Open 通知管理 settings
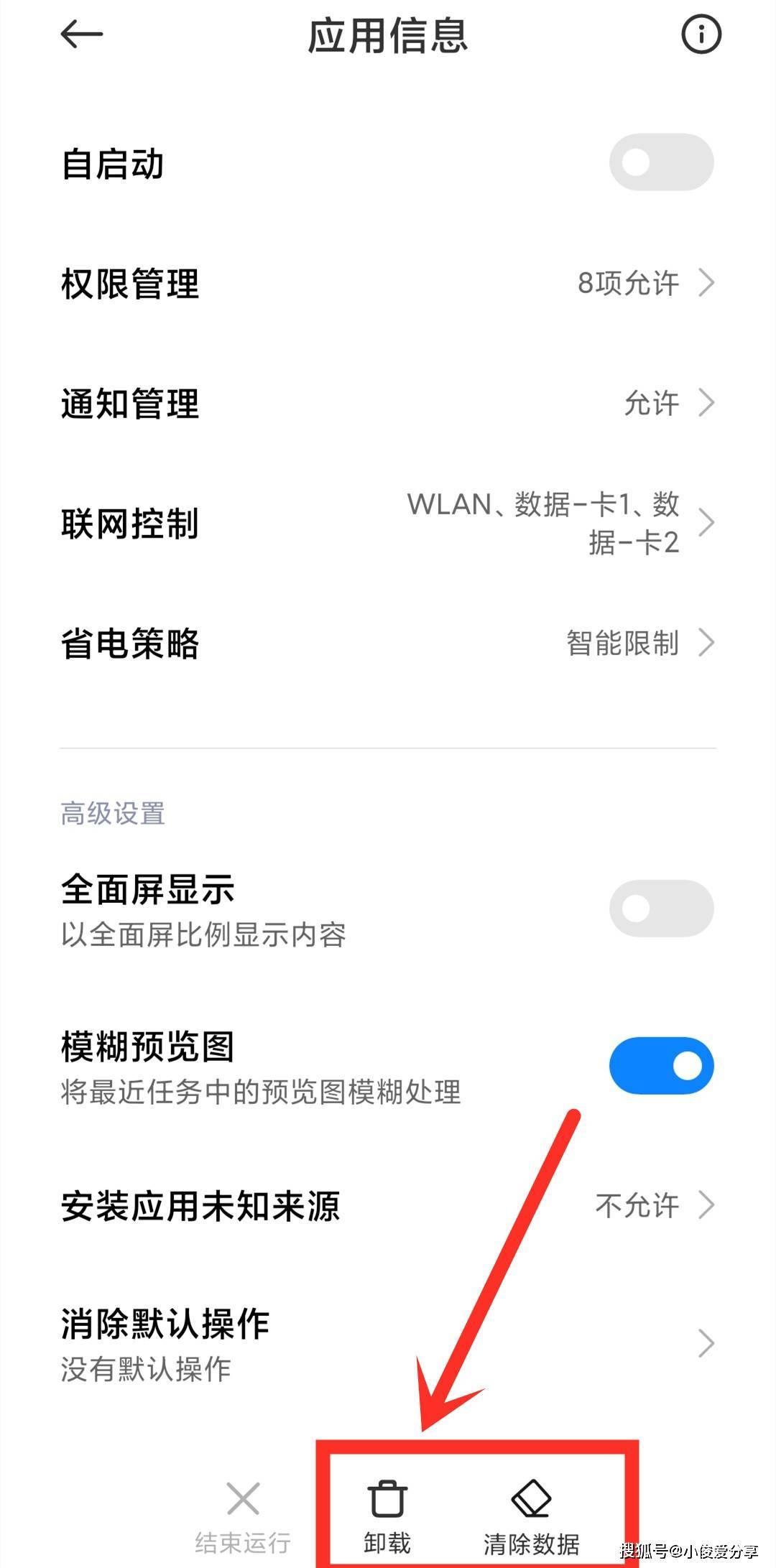776x1568 pixels. coord(388,403)
